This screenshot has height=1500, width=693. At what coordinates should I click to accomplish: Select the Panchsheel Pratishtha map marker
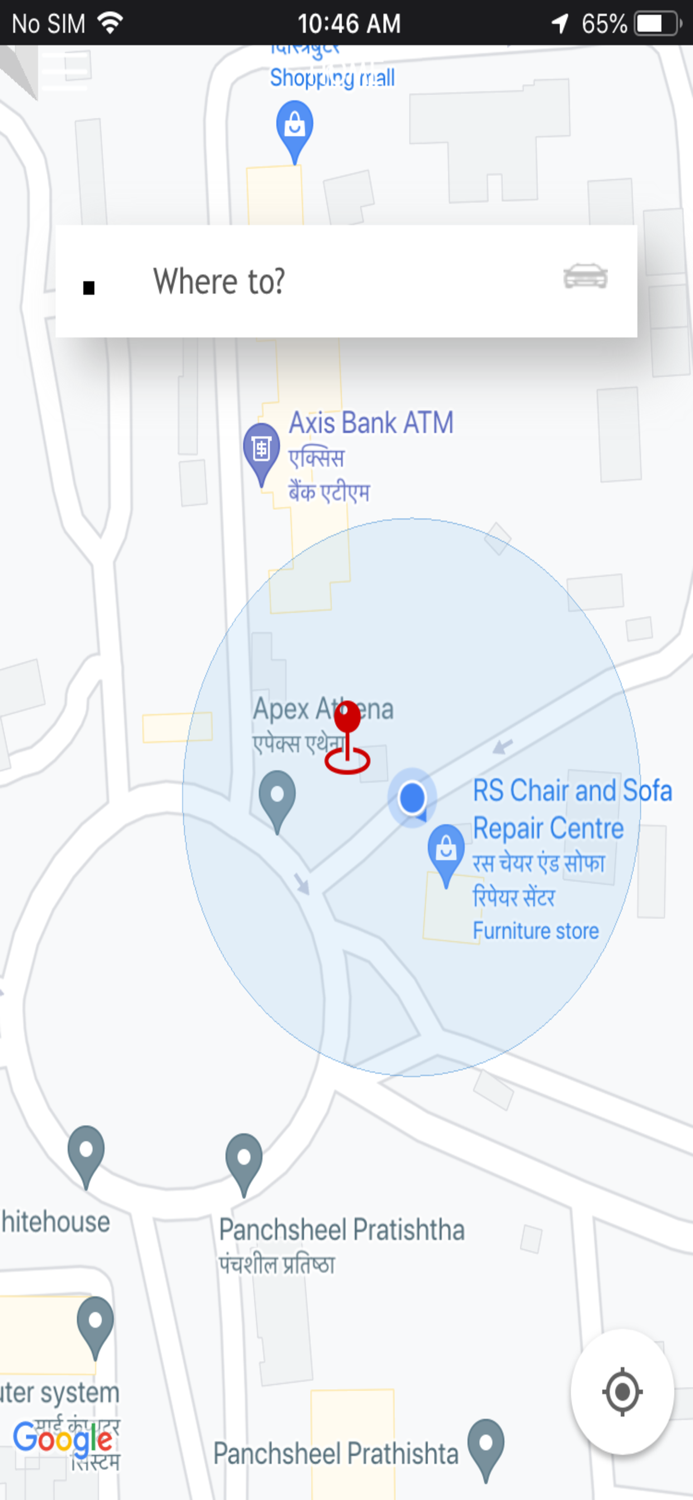tap(245, 1161)
